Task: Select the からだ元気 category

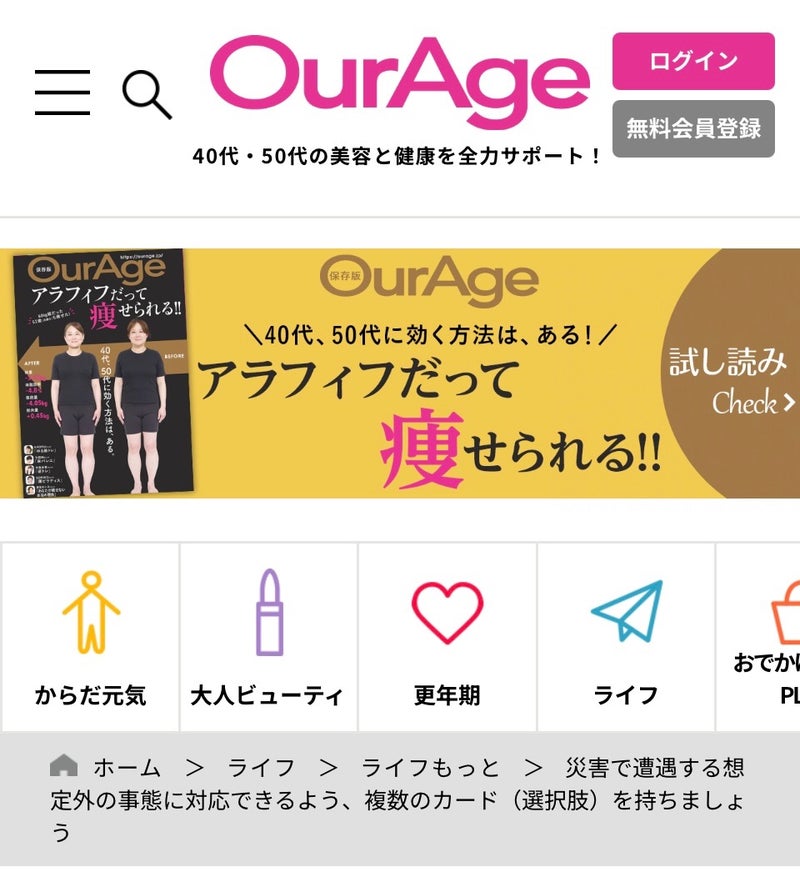Action: click(x=90, y=637)
